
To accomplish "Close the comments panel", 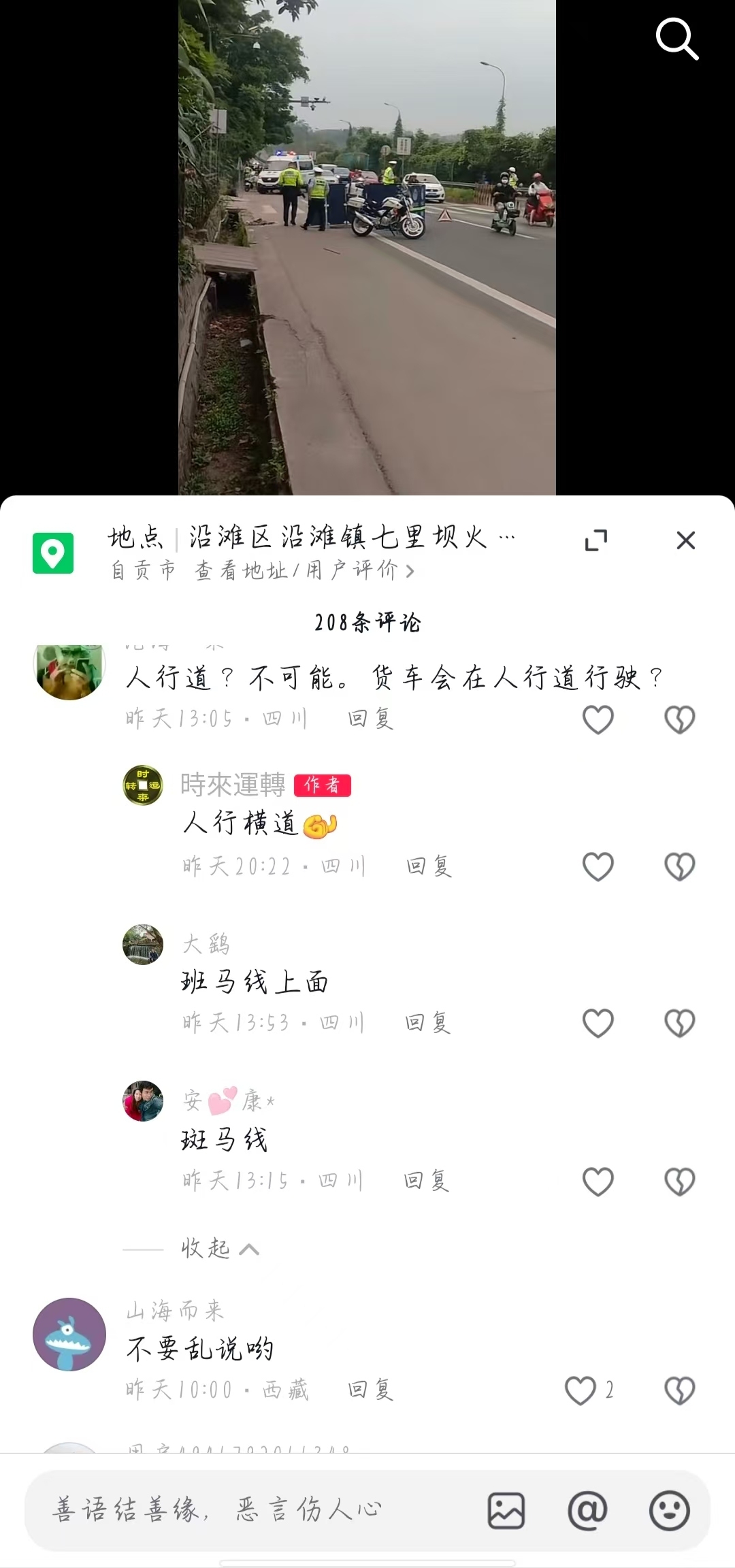I will [x=685, y=540].
